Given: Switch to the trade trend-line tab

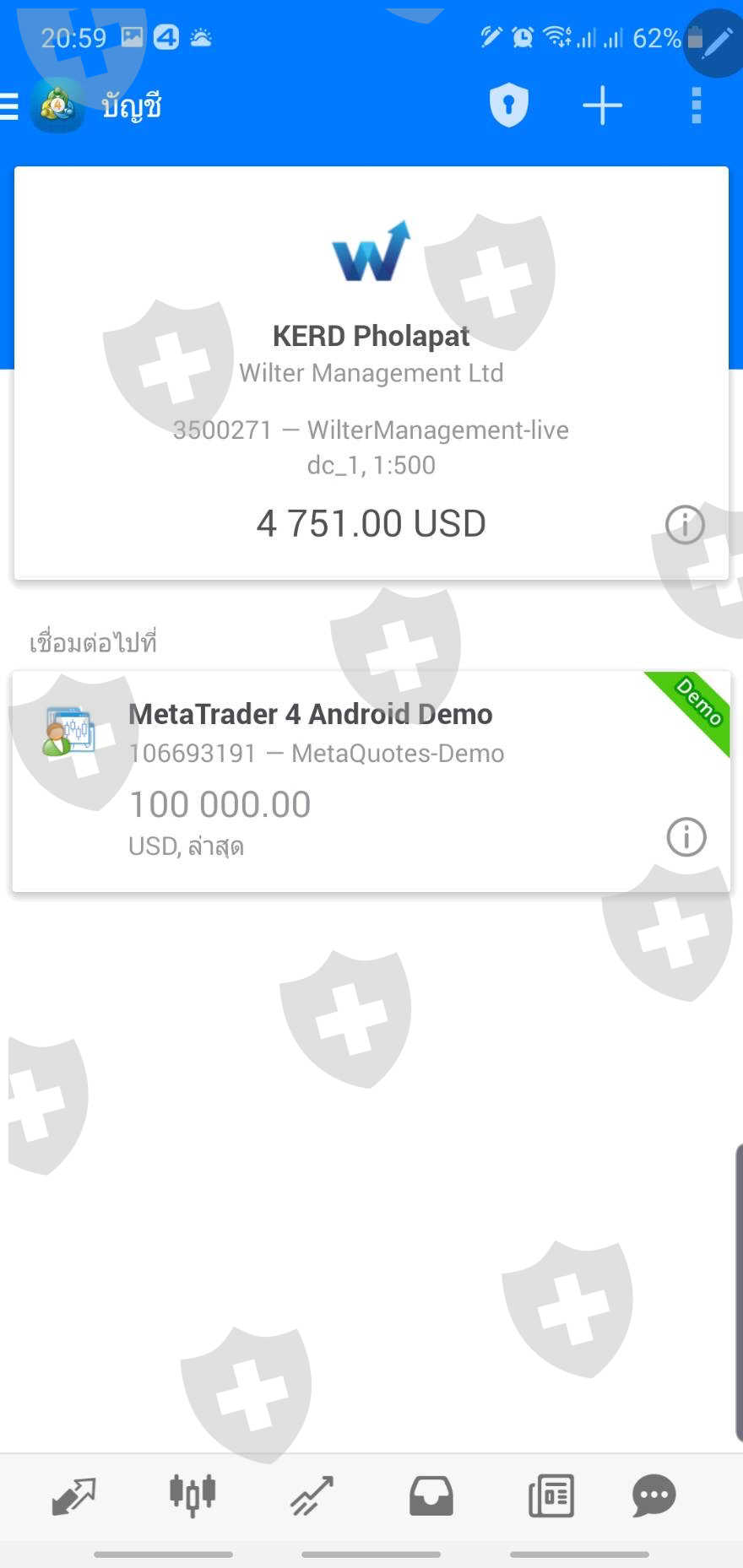Looking at the screenshot, I should click(x=312, y=1495).
